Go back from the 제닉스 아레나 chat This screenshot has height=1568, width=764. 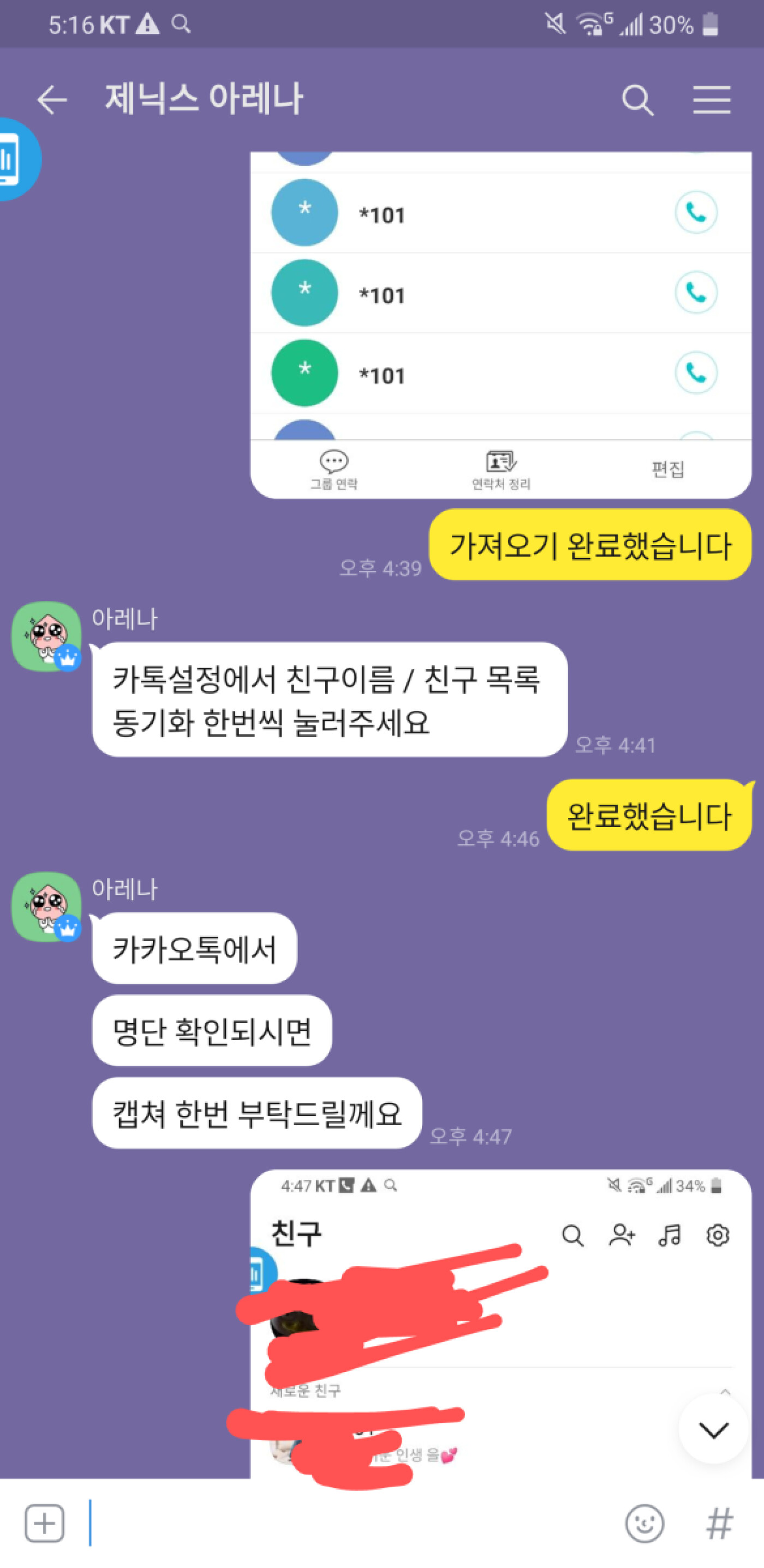[52, 100]
